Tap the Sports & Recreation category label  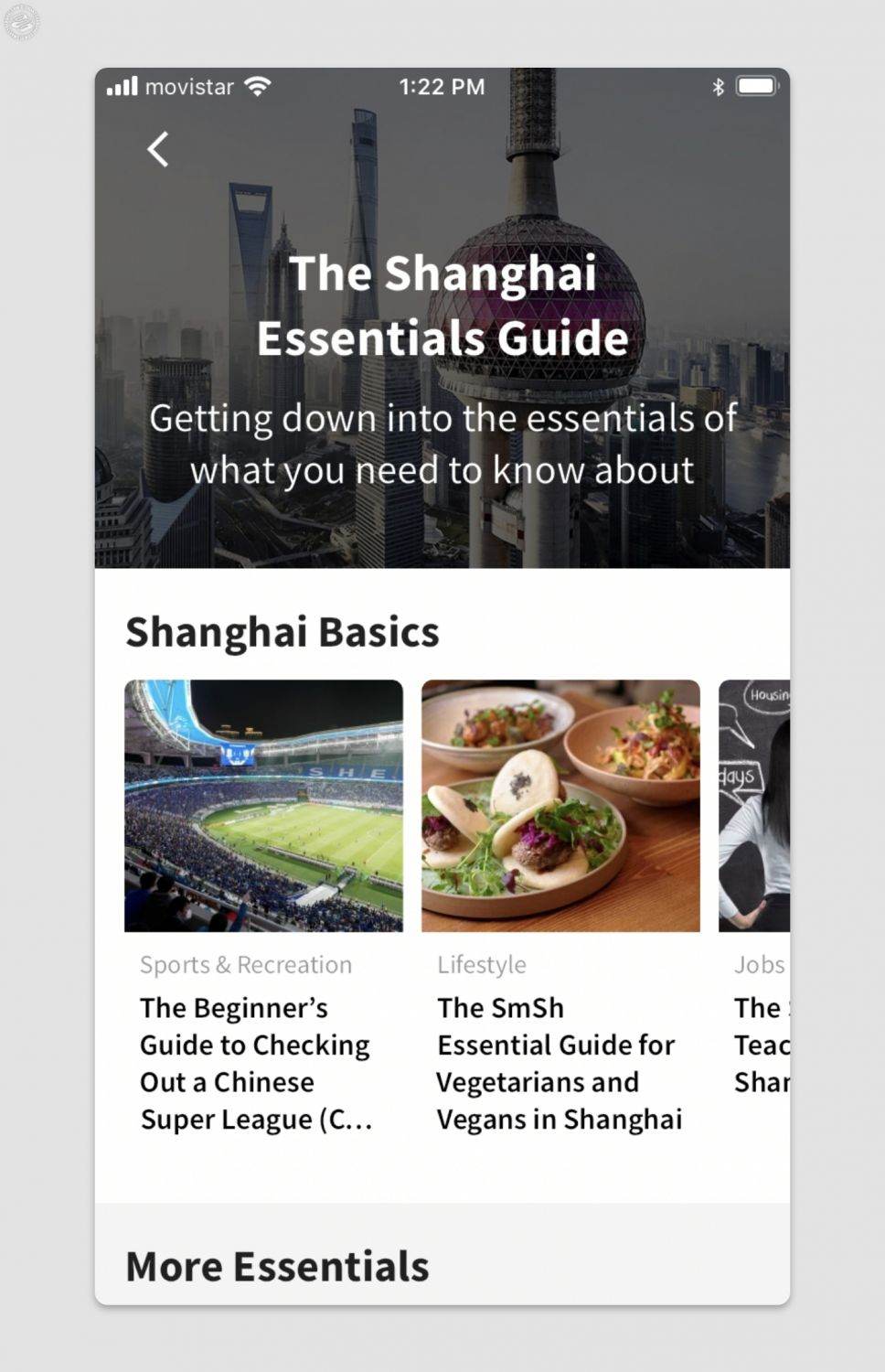coord(246,964)
